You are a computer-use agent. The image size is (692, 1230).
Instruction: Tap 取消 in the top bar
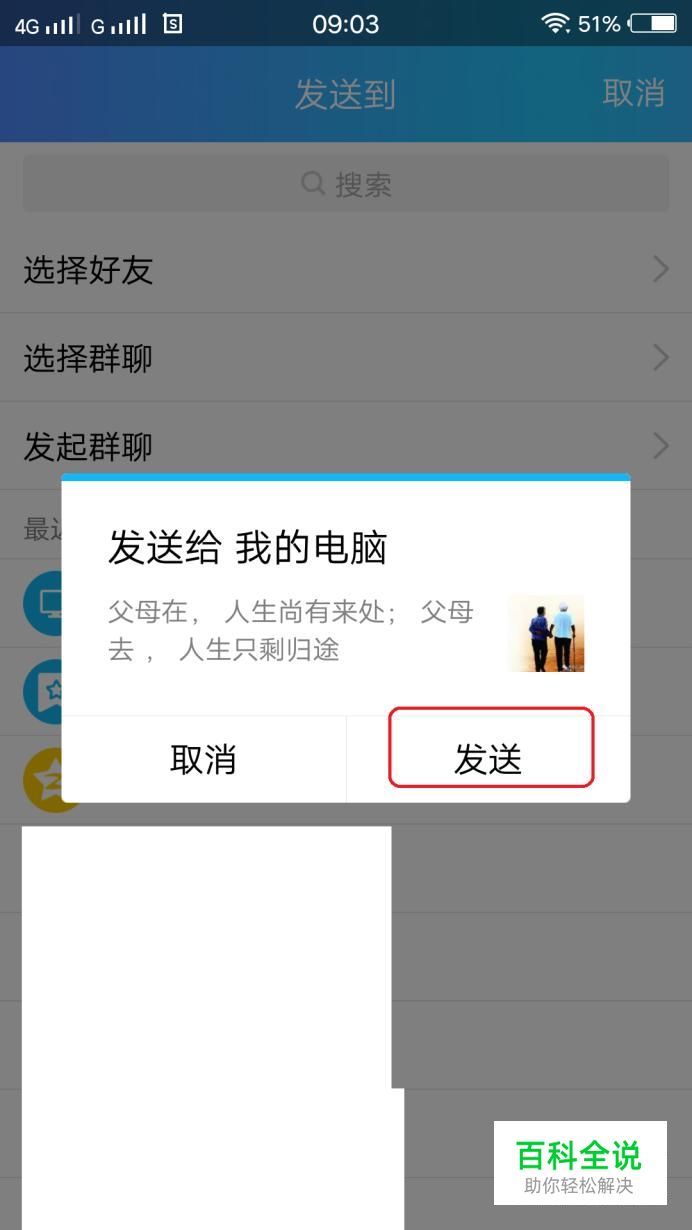pos(634,93)
